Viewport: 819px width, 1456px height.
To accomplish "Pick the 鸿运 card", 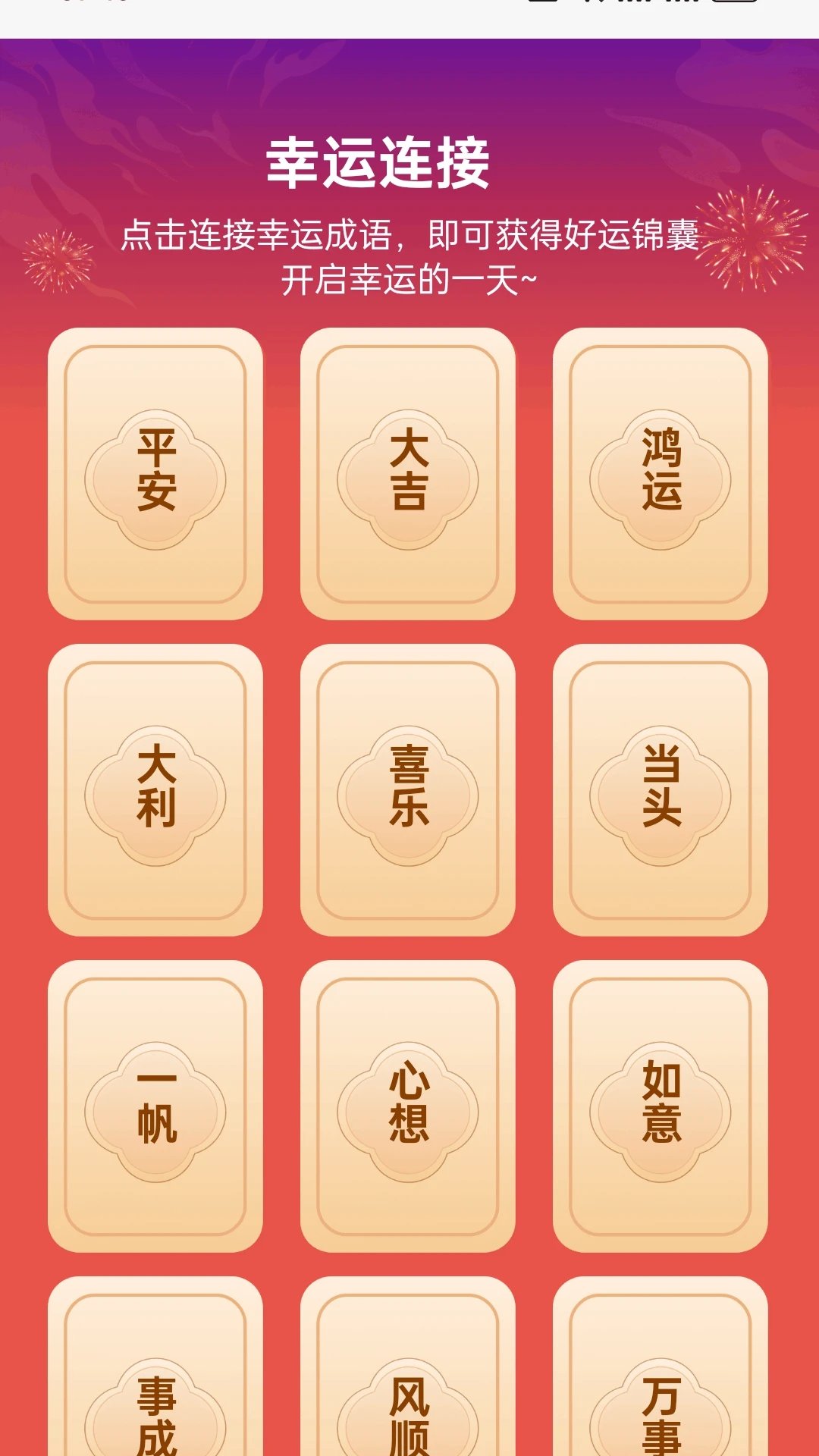I will click(x=661, y=474).
